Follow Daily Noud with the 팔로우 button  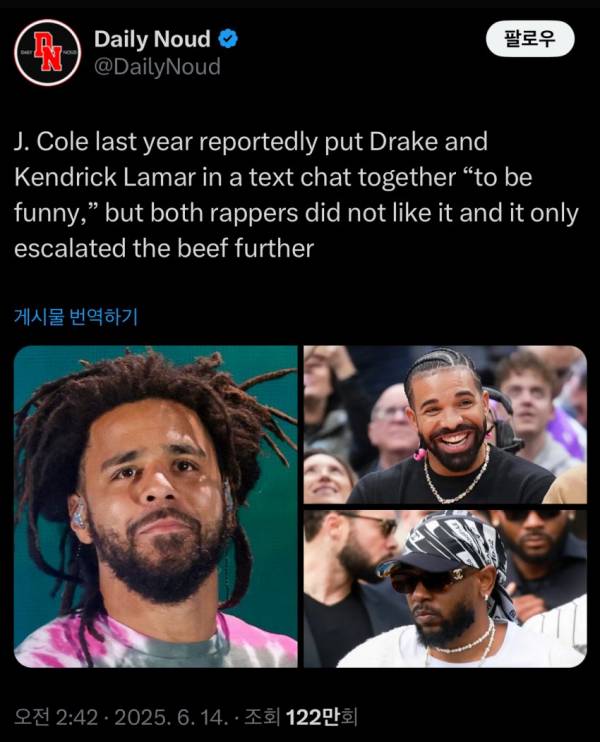click(530, 39)
